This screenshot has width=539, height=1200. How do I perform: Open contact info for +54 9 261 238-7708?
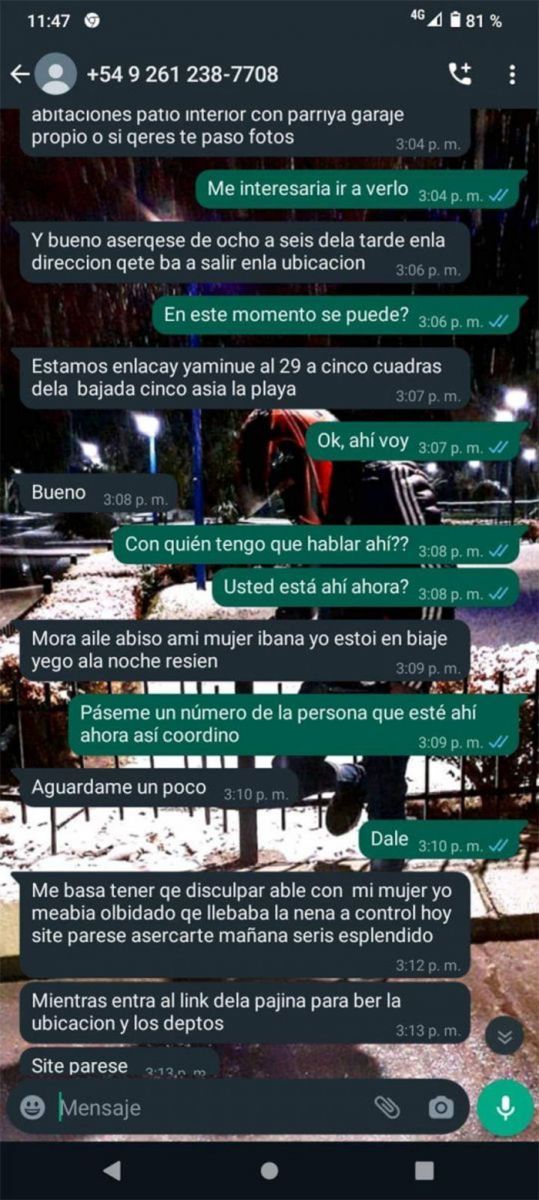tap(182, 74)
